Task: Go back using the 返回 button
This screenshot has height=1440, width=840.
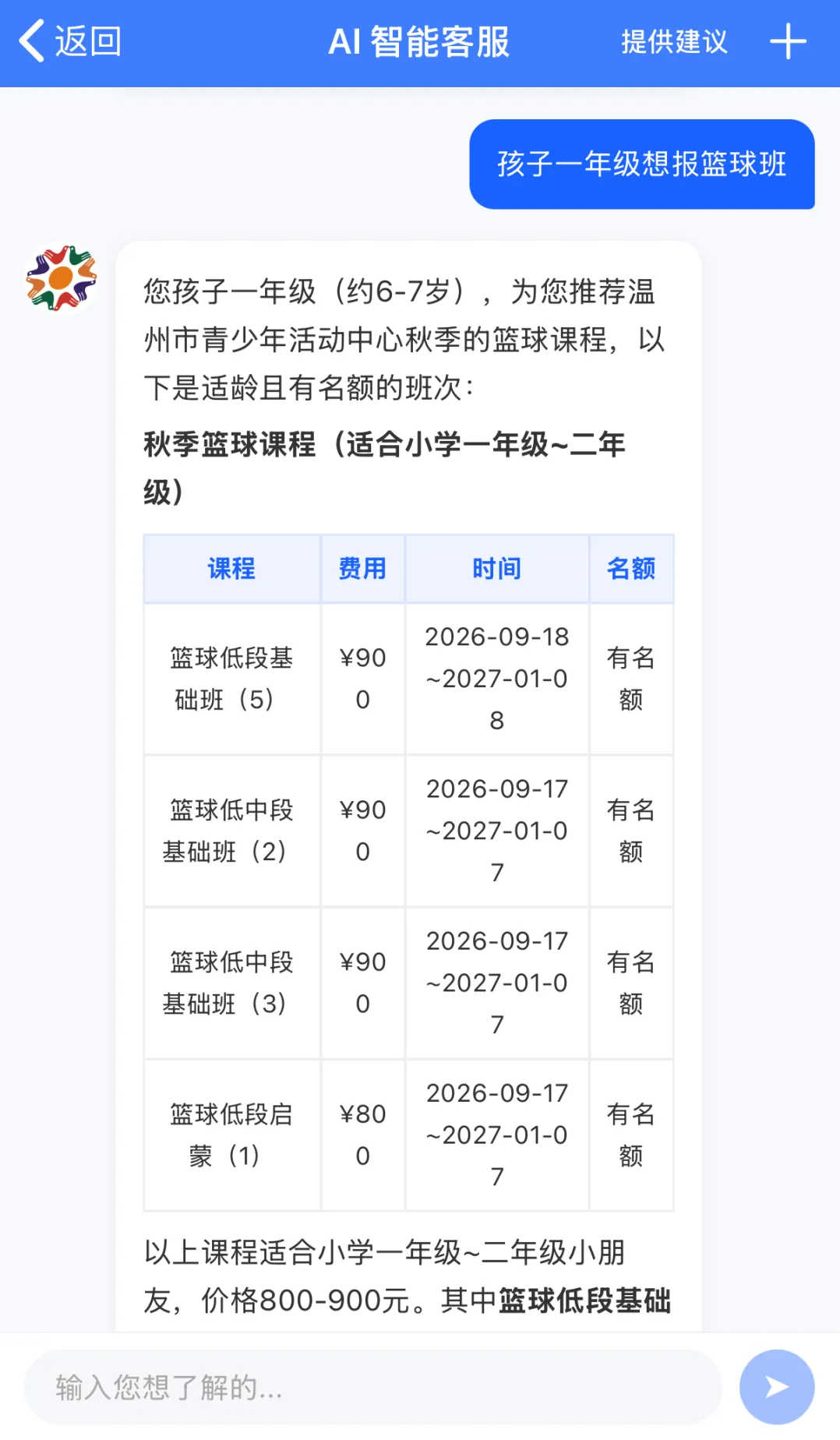Action: click(x=70, y=41)
